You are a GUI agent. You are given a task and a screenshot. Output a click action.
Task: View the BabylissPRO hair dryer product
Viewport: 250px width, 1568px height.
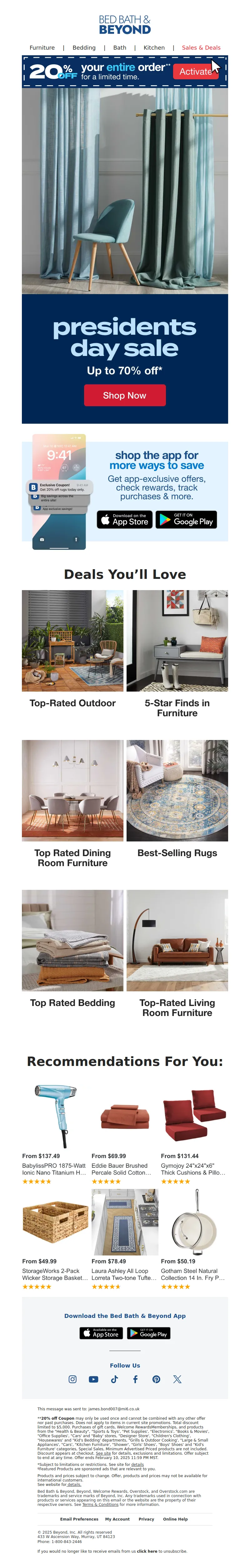(x=56, y=1116)
